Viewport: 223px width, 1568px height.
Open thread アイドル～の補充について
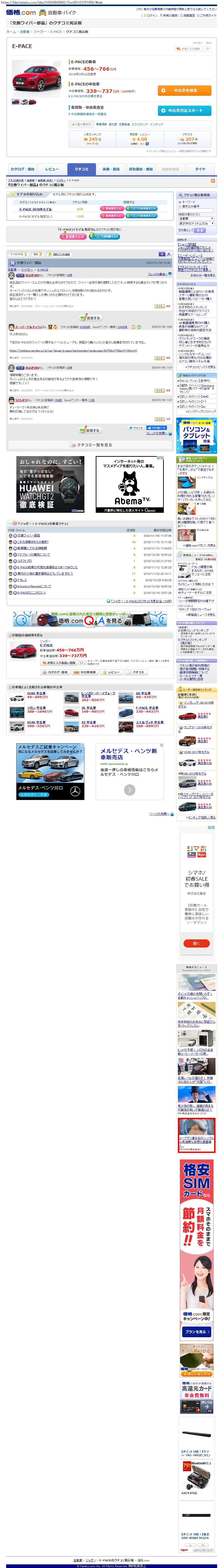(34, 554)
